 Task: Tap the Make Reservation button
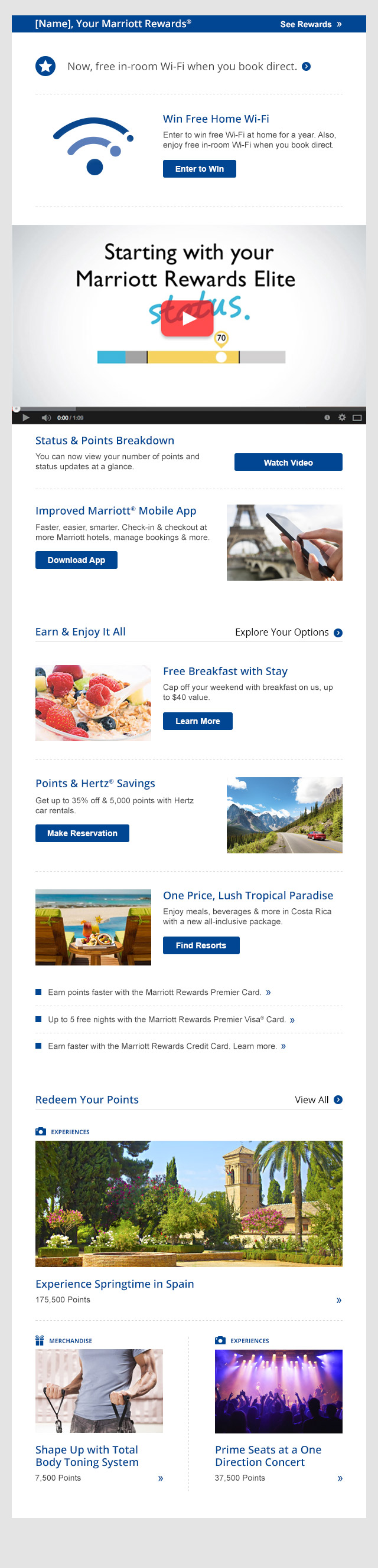(x=82, y=833)
